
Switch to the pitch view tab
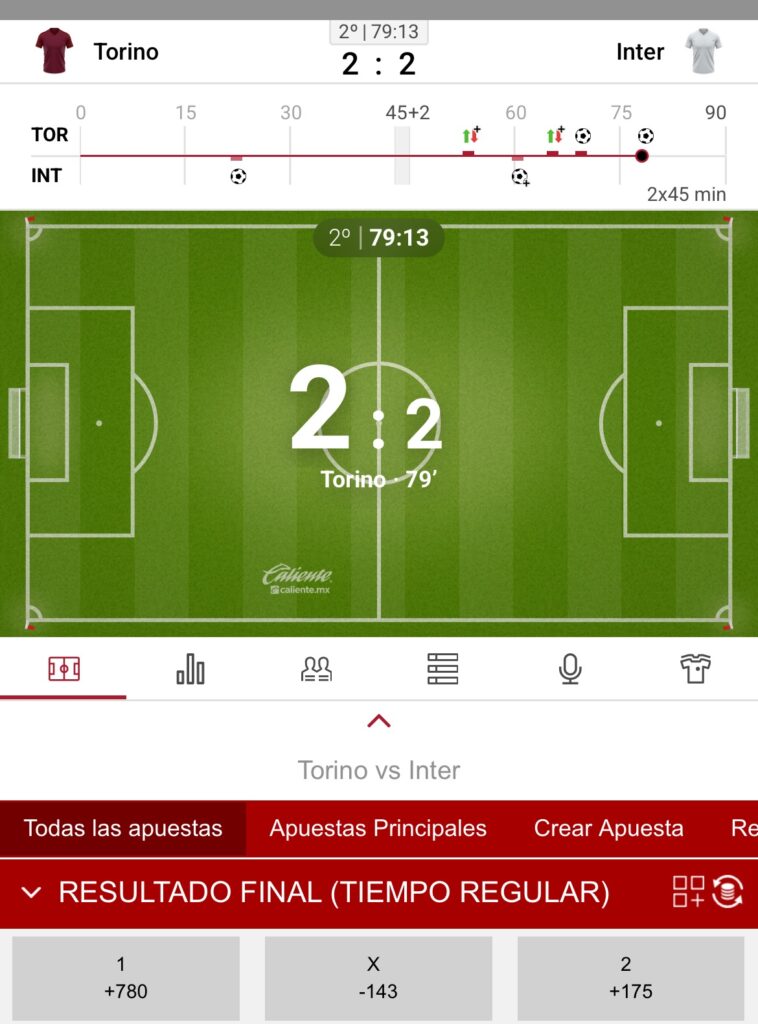64,669
